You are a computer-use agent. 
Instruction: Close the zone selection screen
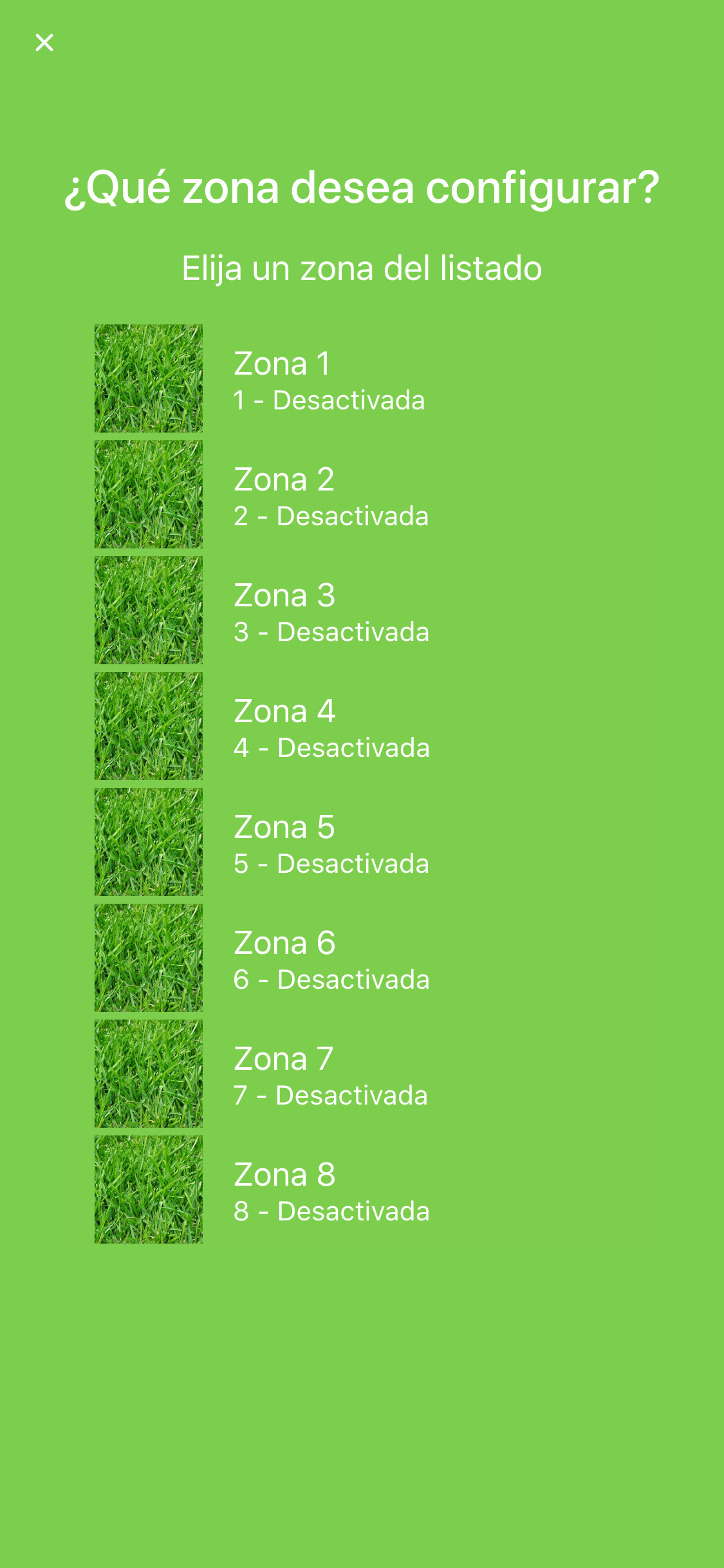(44, 42)
